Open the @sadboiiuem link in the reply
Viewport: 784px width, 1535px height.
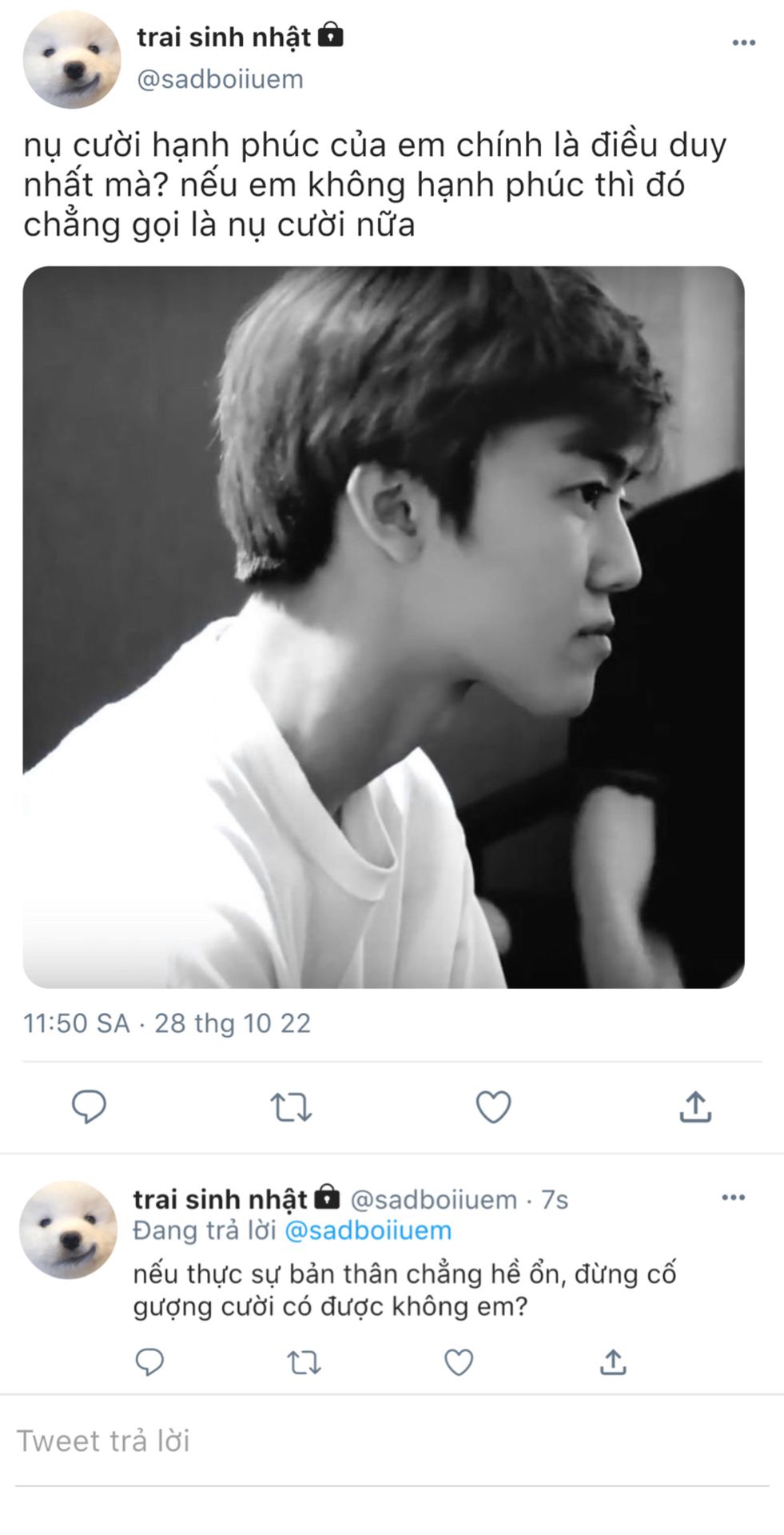pos(368,1230)
